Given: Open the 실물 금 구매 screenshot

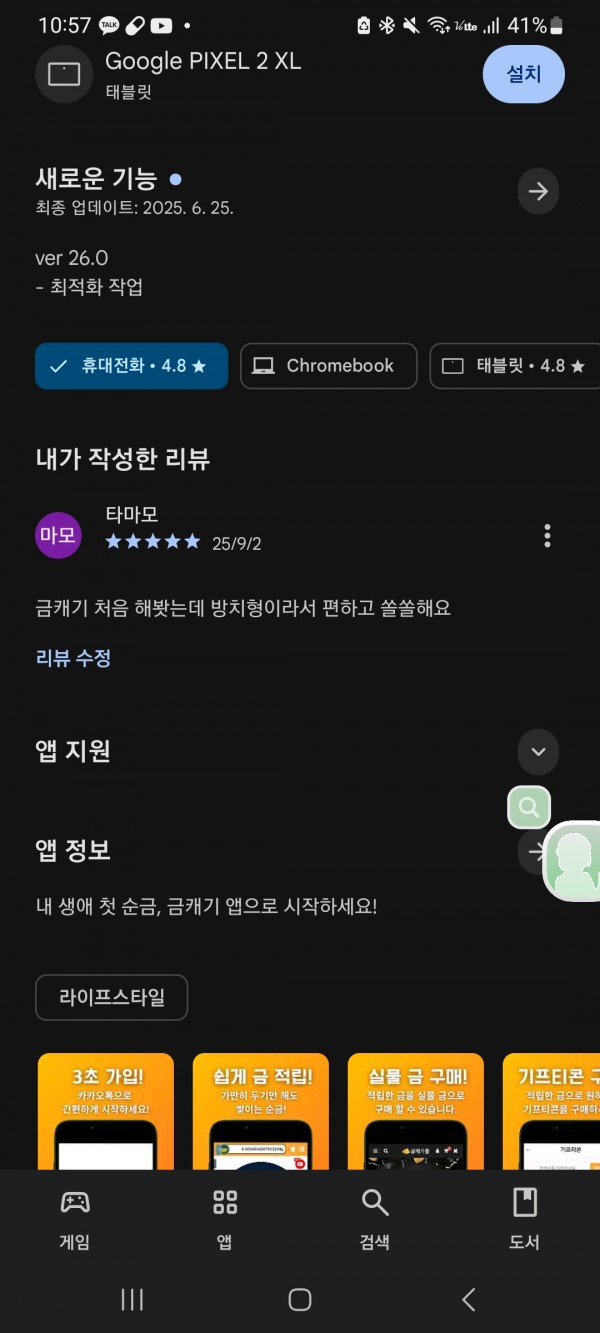Looking at the screenshot, I should (x=416, y=1111).
